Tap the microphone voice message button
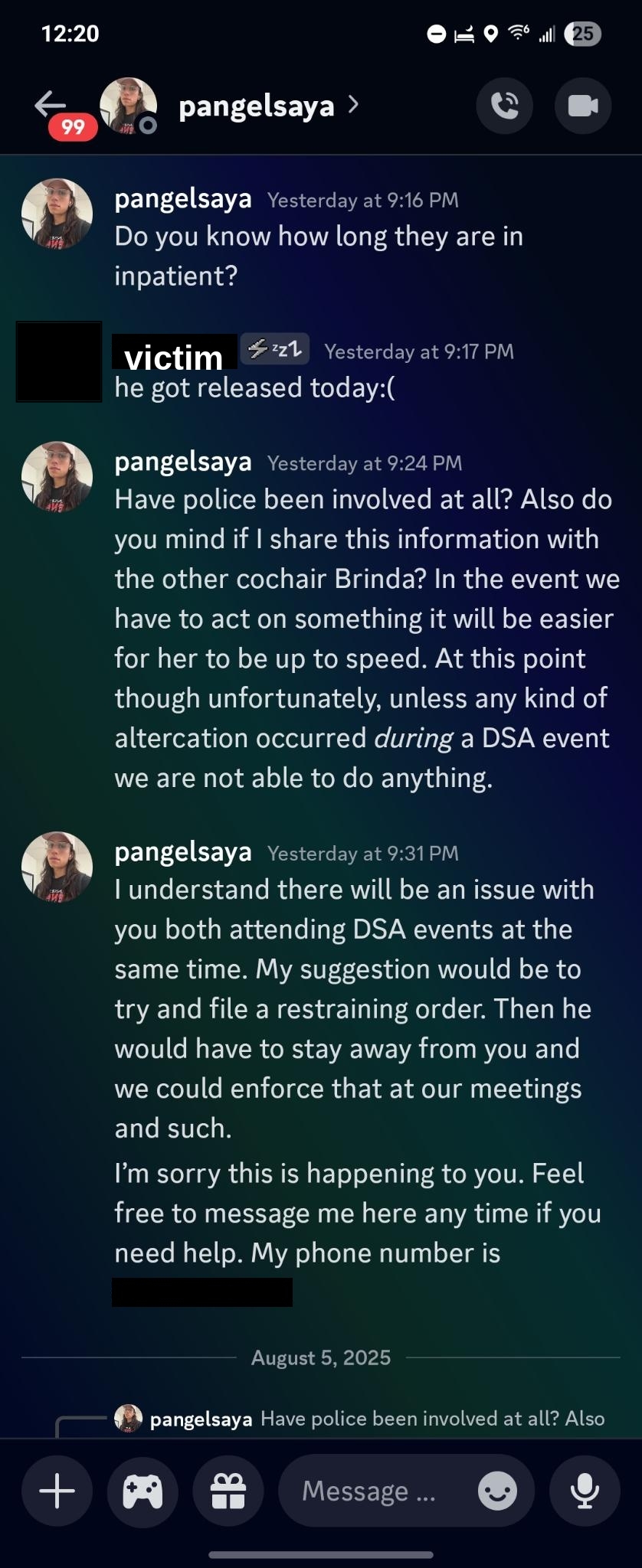 585,1491
